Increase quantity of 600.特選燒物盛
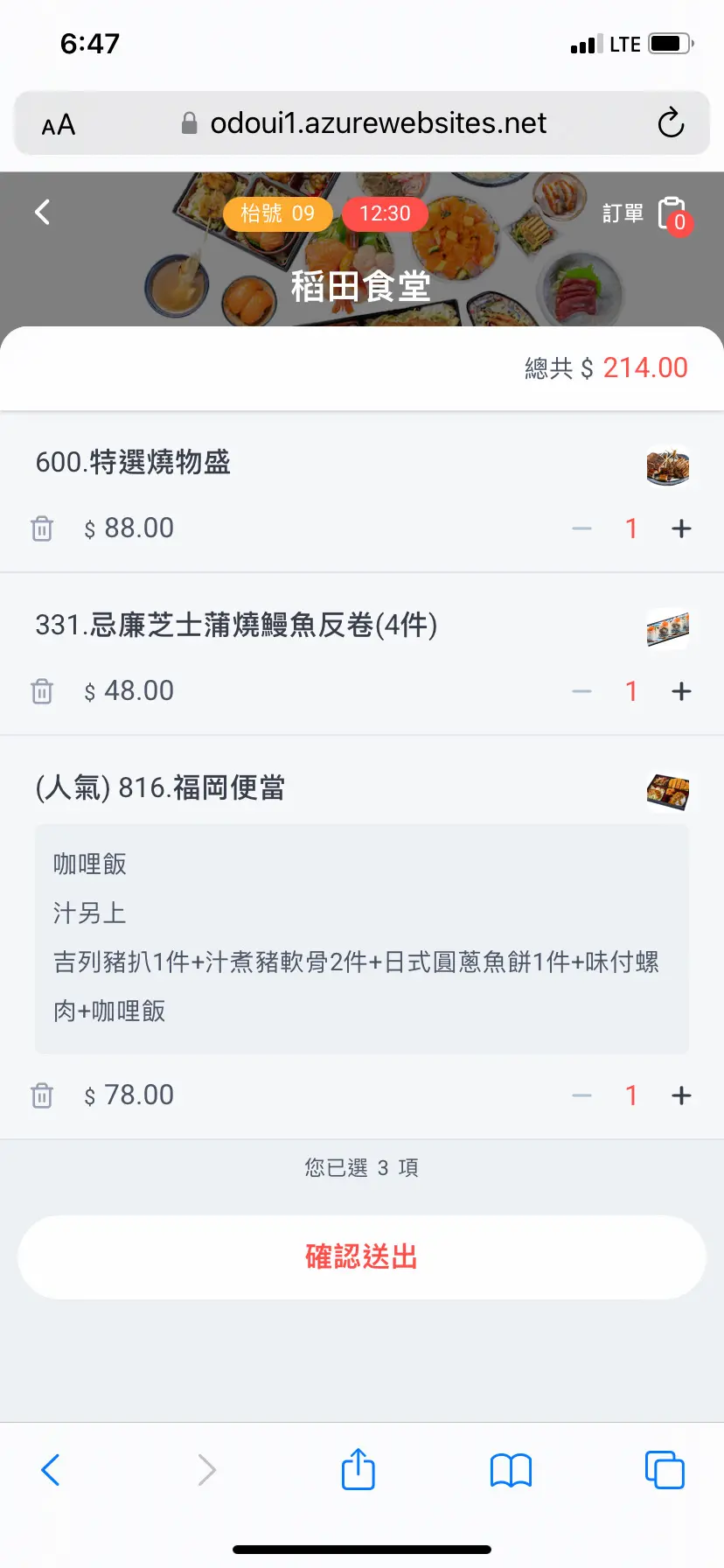The width and height of the screenshot is (724, 1568). click(681, 528)
